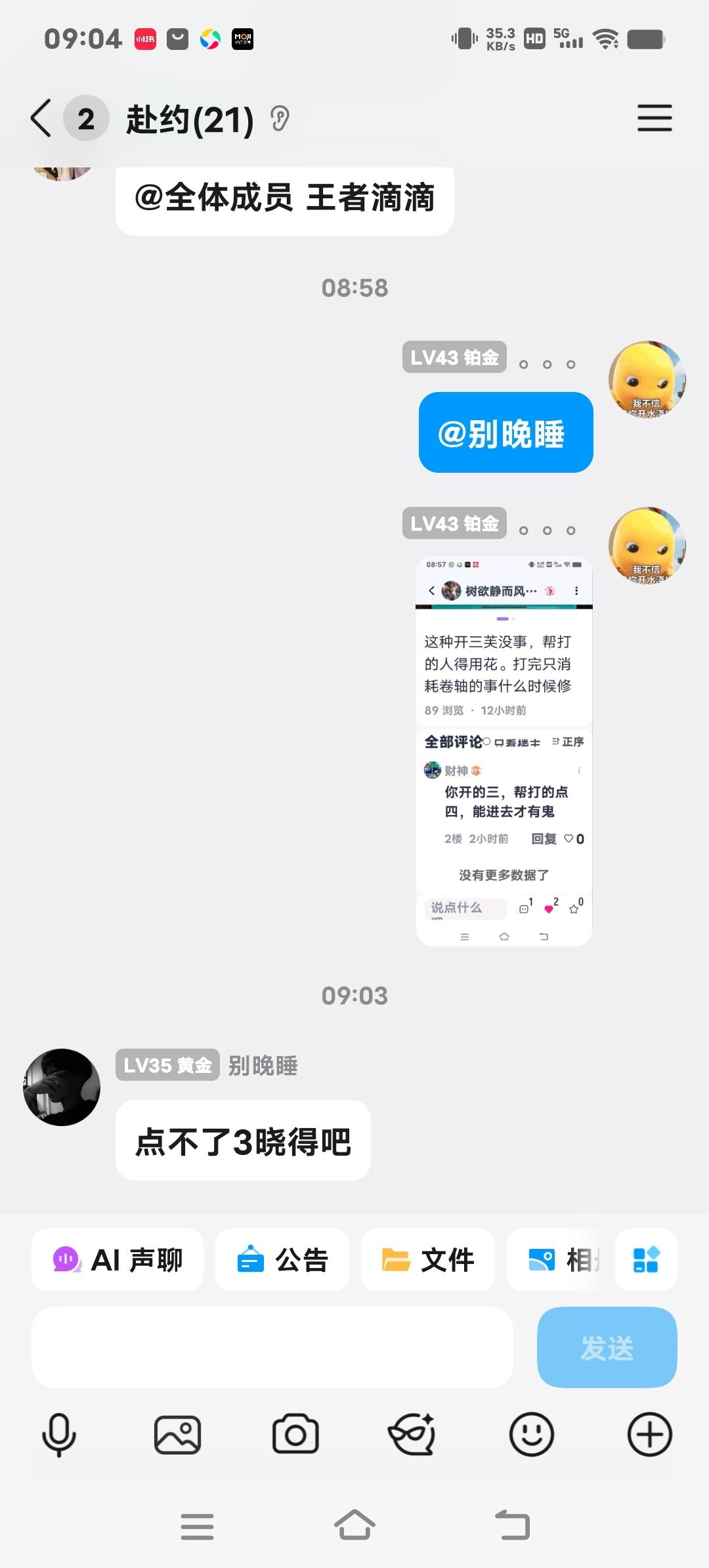The width and height of the screenshot is (709, 1568).
Task: Open group settings via hamburger menu
Action: (x=655, y=118)
